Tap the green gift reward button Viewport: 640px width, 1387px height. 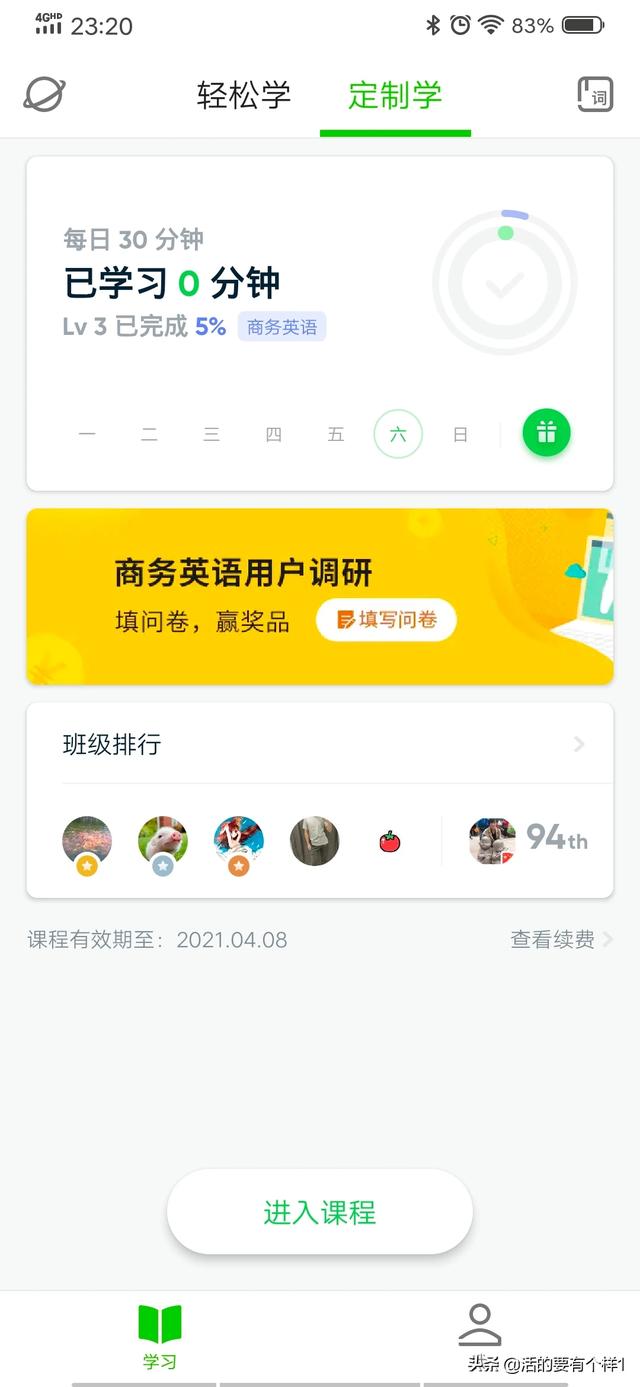pyautogui.click(x=546, y=434)
